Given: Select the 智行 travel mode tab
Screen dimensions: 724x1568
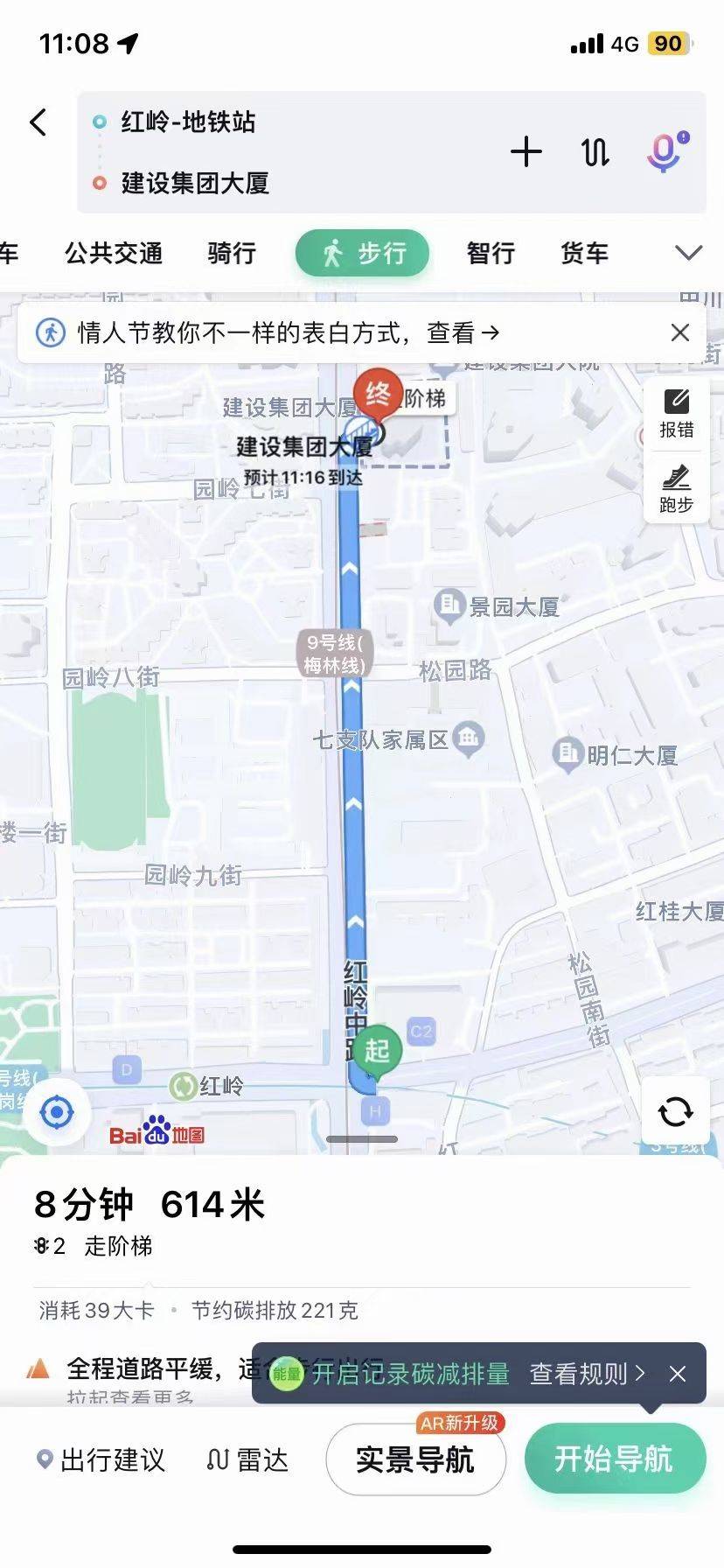Looking at the screenshot, I should point(491,254).
